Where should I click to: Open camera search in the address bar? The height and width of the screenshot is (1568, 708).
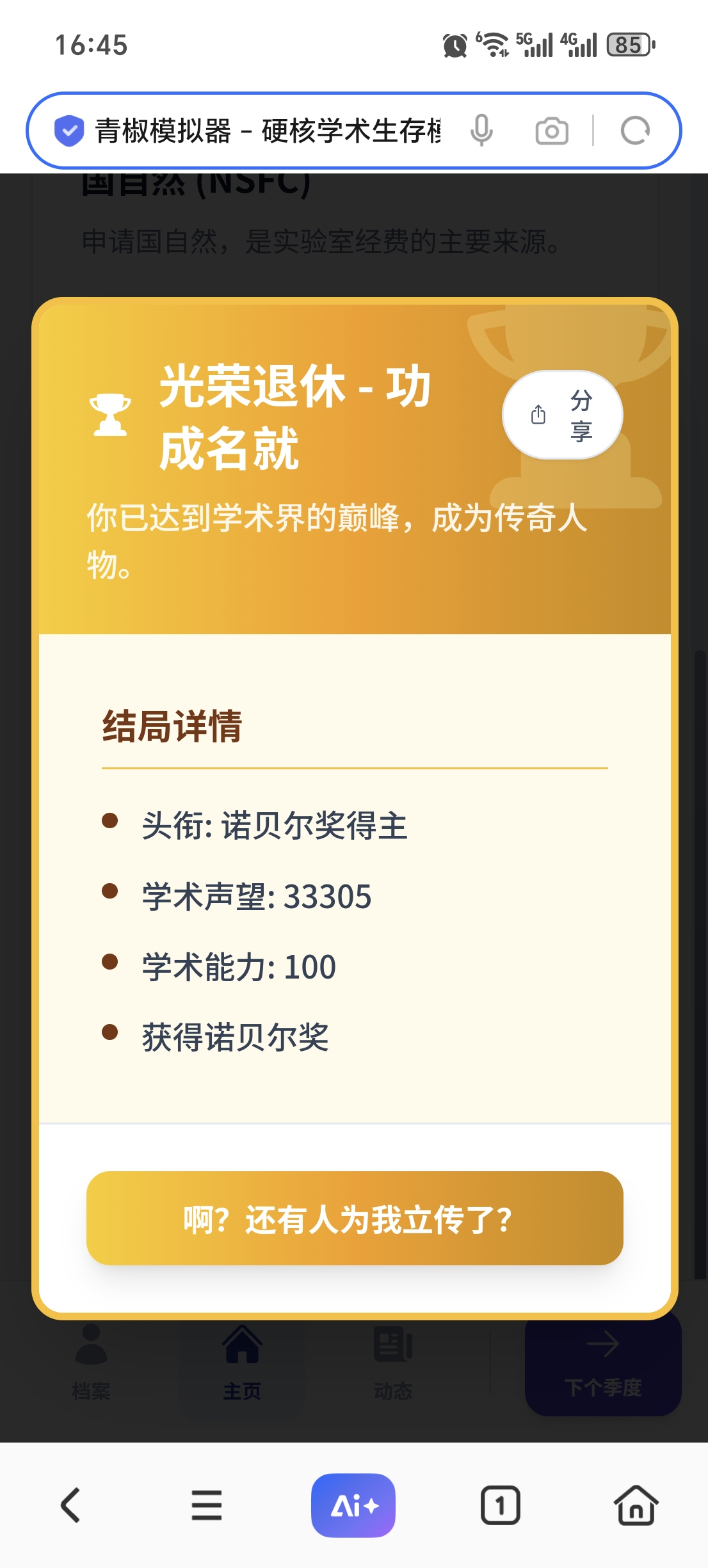click(x=551, y=131)
